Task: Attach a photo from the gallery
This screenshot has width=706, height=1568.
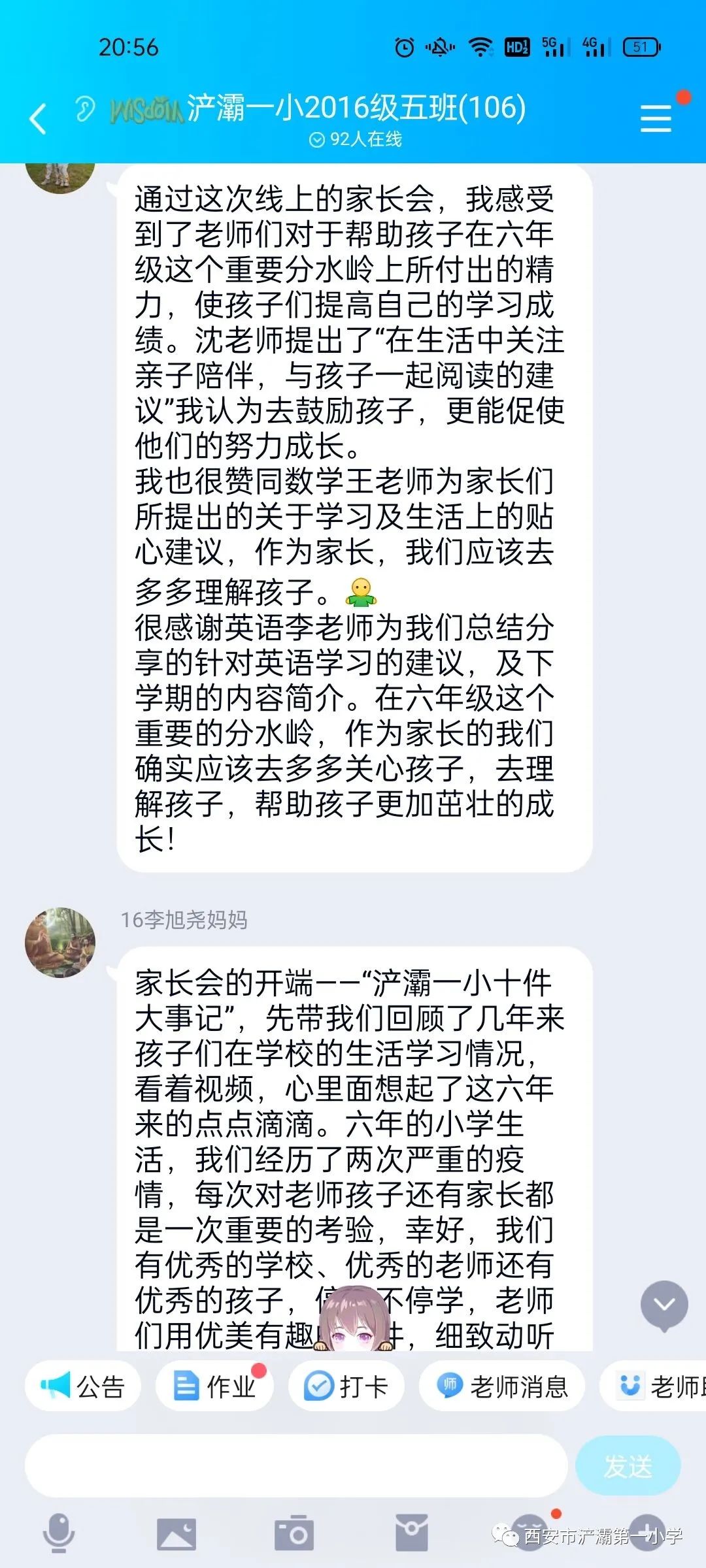Action: (176, 1533)
